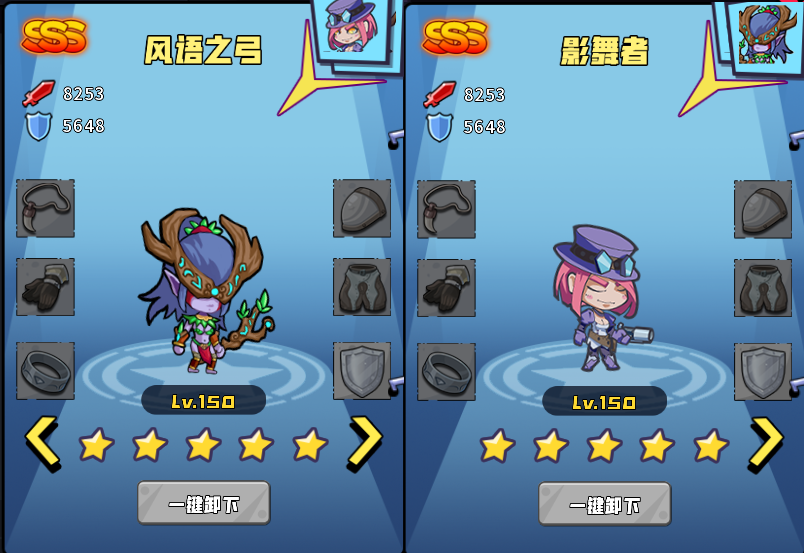Open the shoulder armor slot of 影舞者
The height and width of the screenshot is (553, 804).
point(762,209)
